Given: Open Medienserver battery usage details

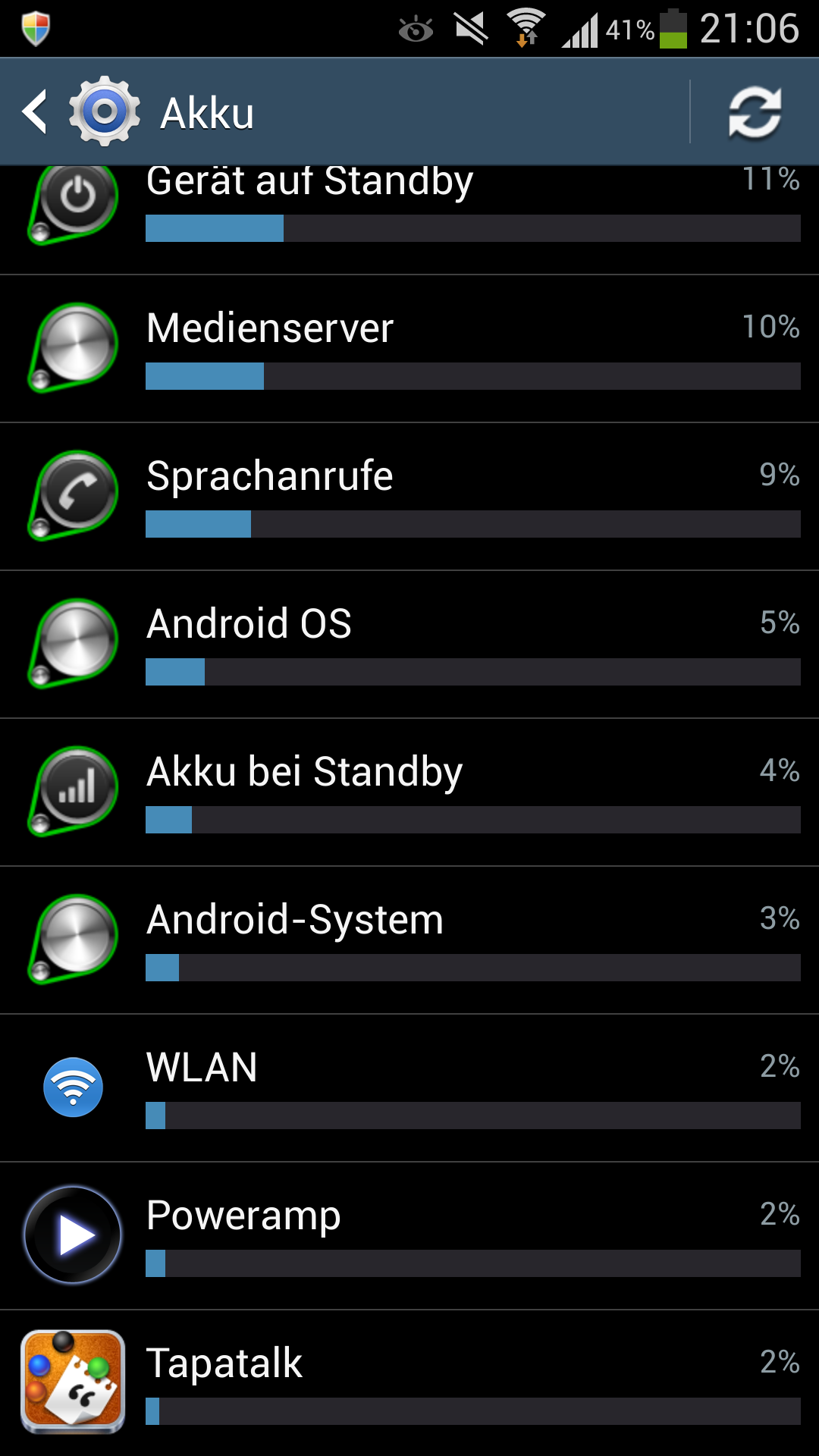Looking at the screenshot, I should (409, 349).
